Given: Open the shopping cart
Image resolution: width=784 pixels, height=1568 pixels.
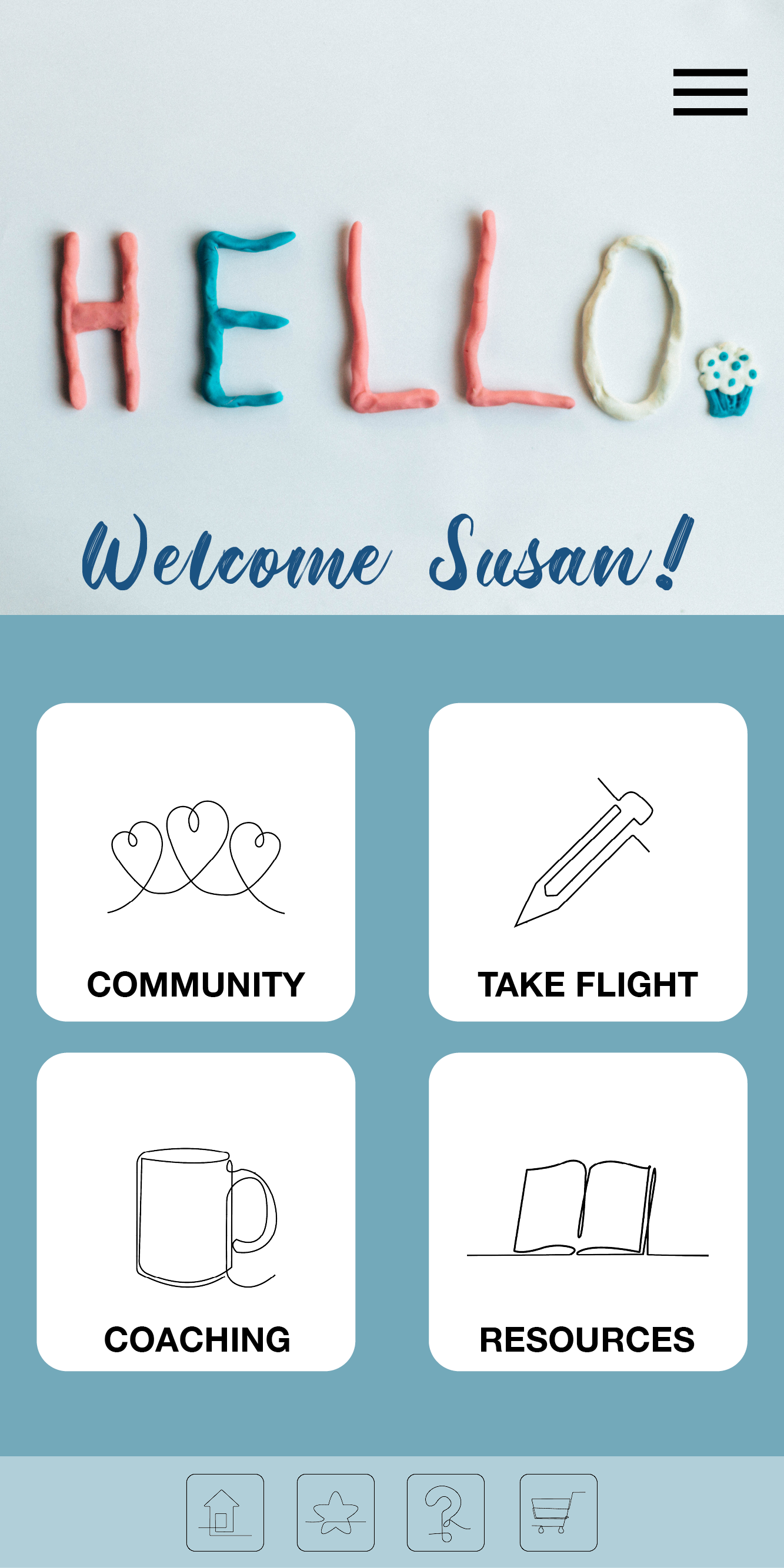Looking at the screenshot, I should (x=558, y=1512).
